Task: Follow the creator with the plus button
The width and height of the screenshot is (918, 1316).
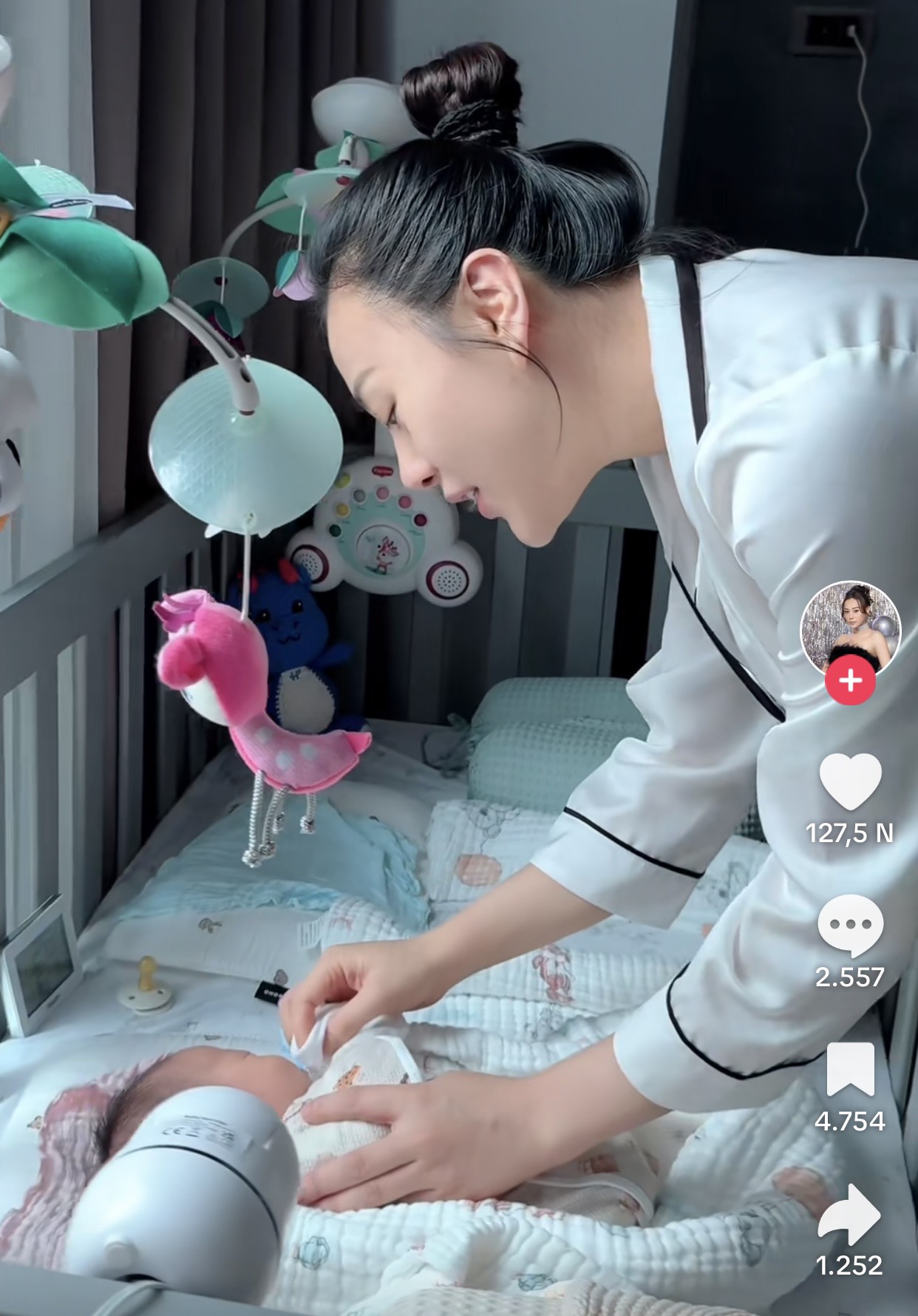Action: (851, 680)
